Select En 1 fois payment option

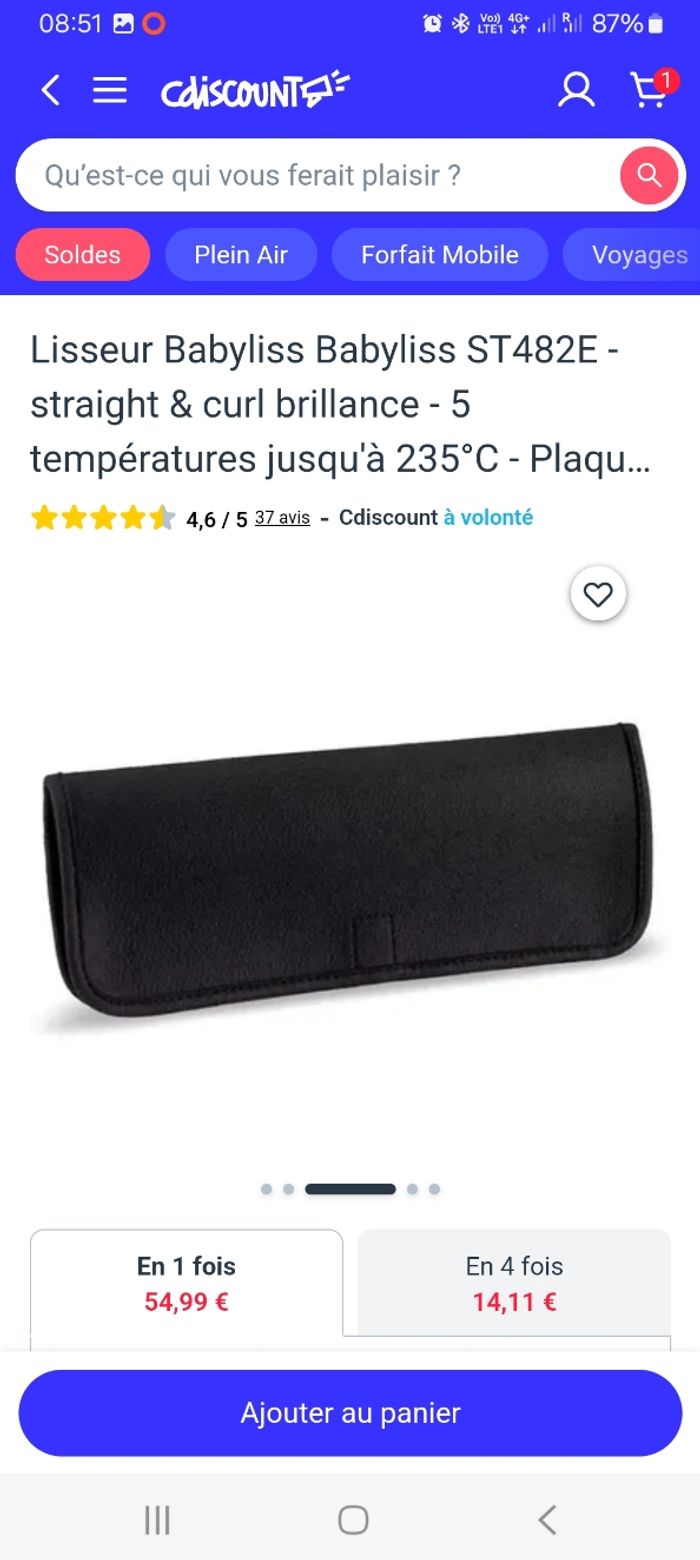click(x=187, y=1283)
